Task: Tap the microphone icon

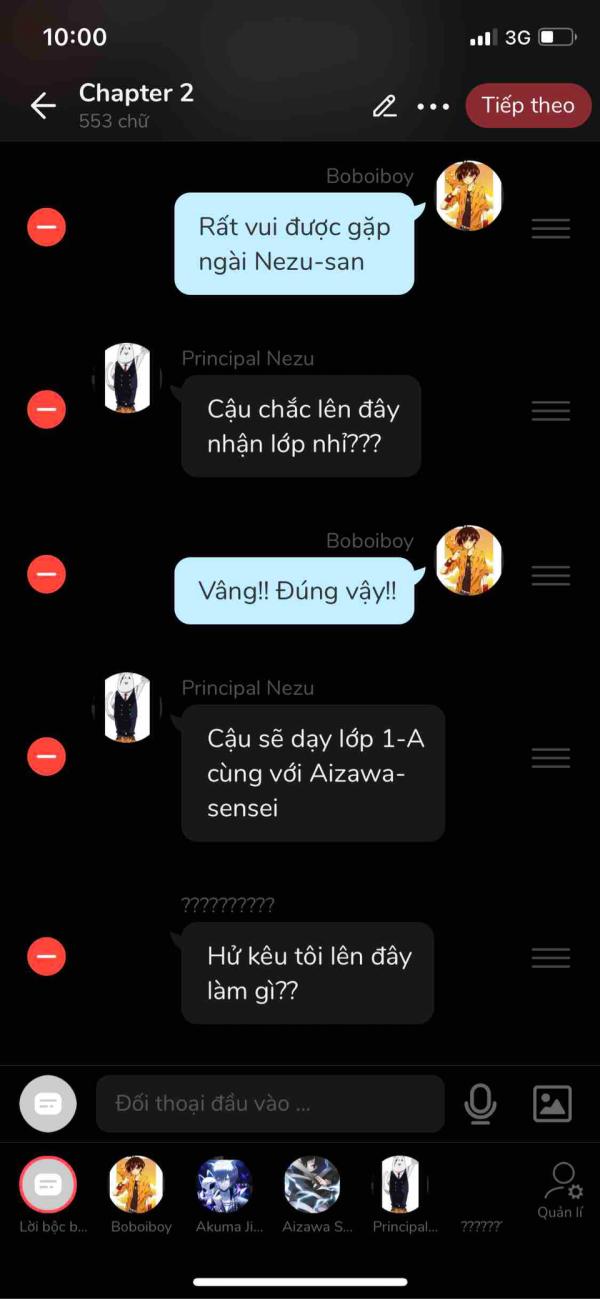Action: point(481,1104)
